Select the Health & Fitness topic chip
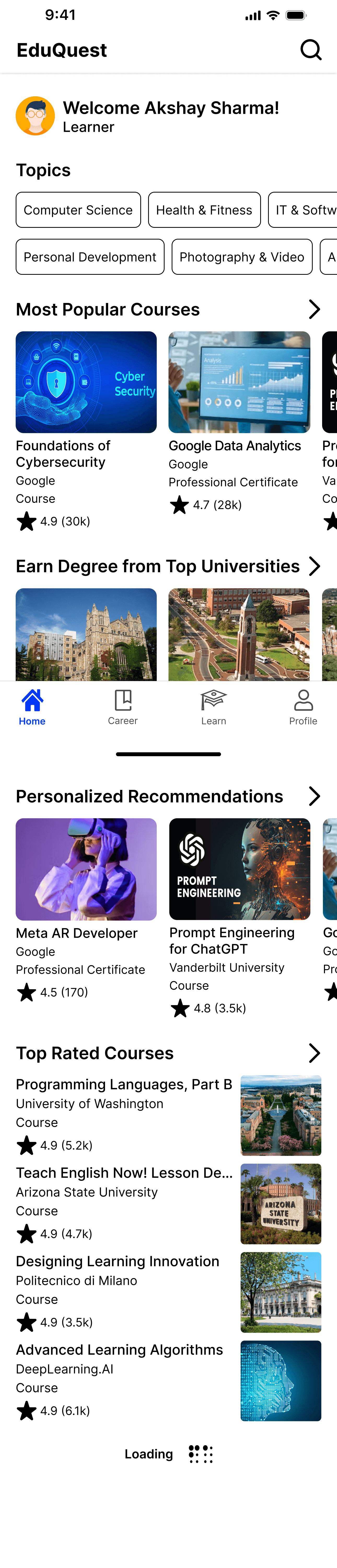Image resolution: width=337 pixels, height=1568 pixels. (204, 210)
